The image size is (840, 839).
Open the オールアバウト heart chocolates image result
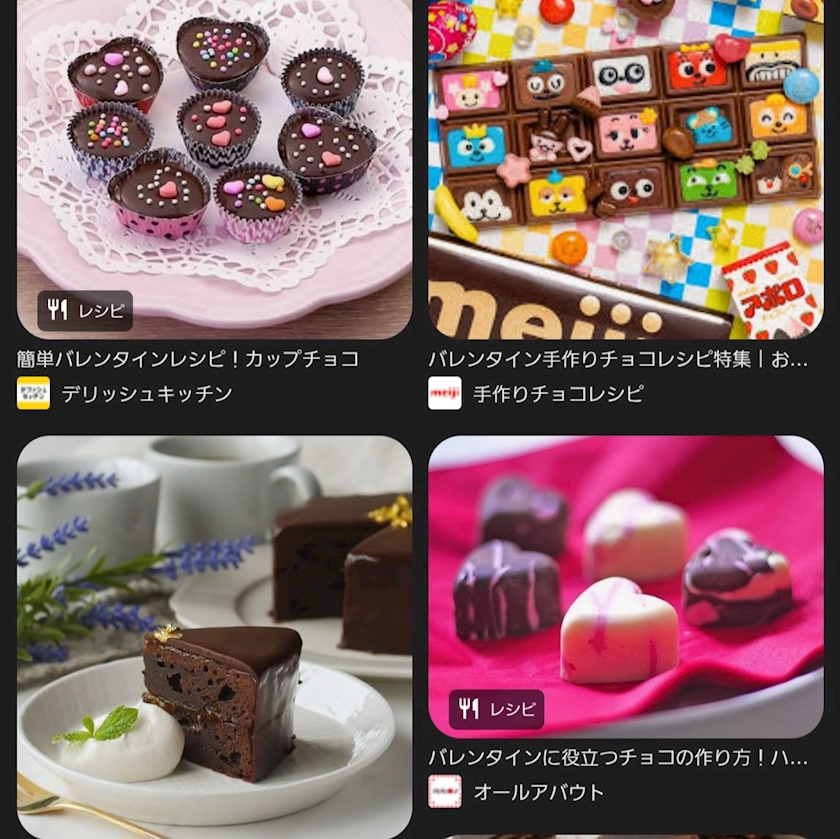[x=626, y=587]
